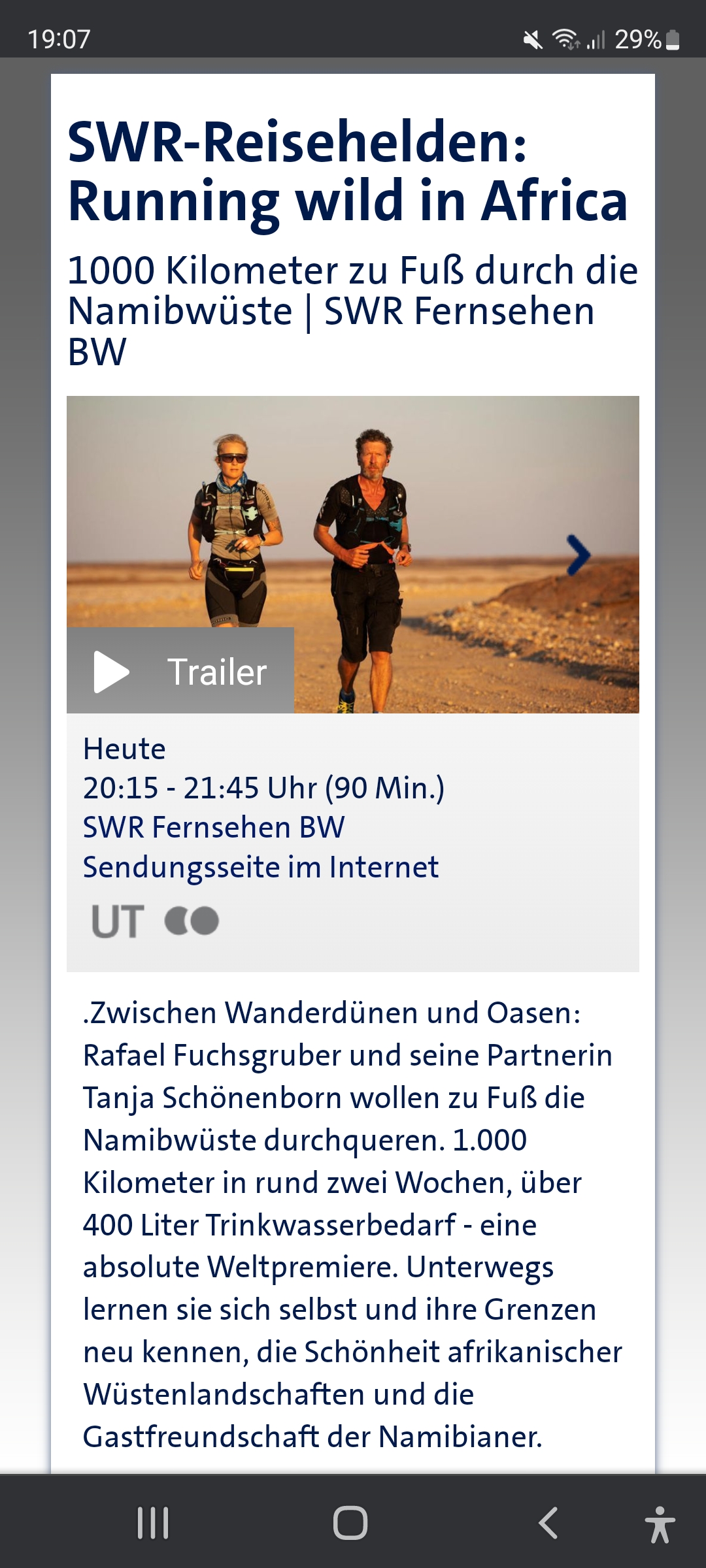The image size is (706, 1568).
Task: Open Sendungsseite im Internet link
Action: coord(260,867)
